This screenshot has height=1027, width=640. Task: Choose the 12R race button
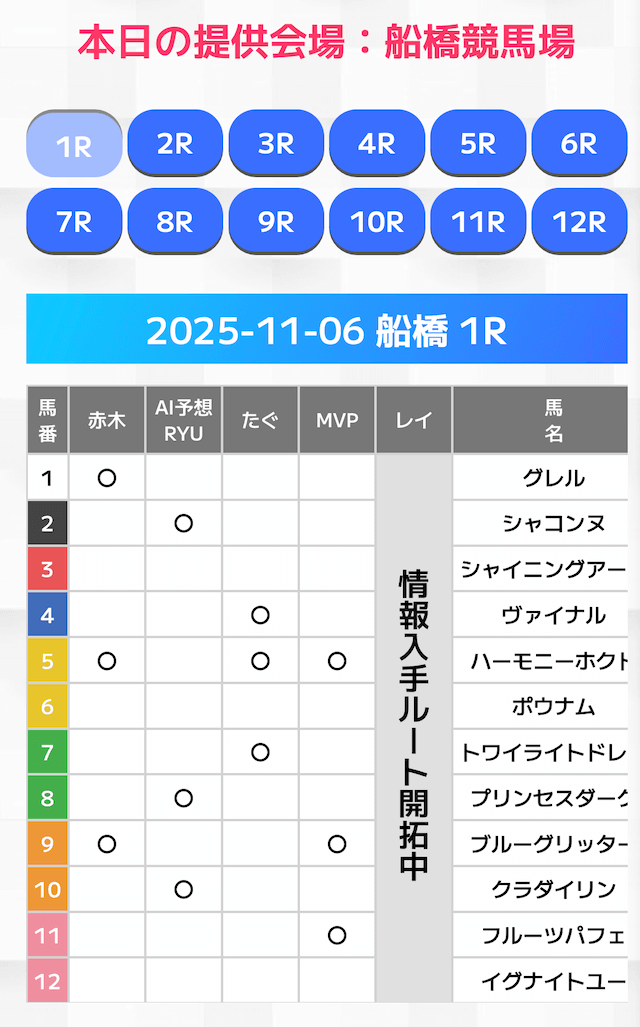[579, 221]
